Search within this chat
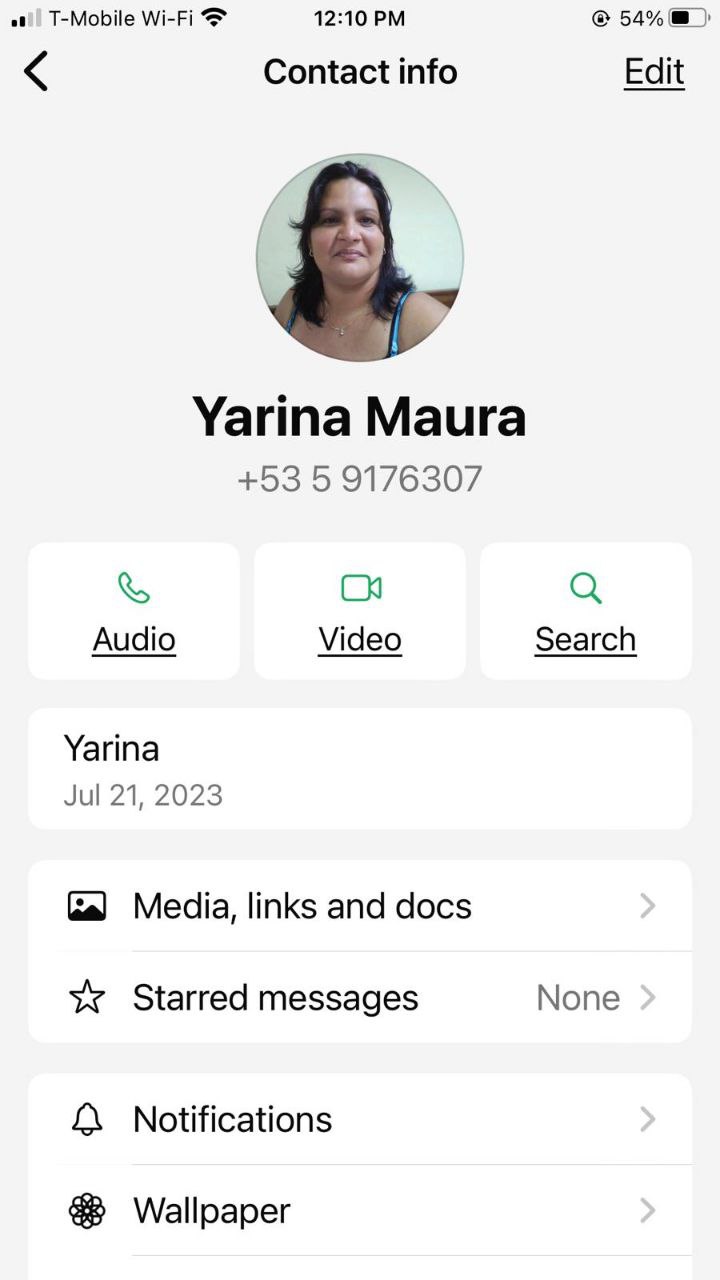 click(x=585, y=611)
